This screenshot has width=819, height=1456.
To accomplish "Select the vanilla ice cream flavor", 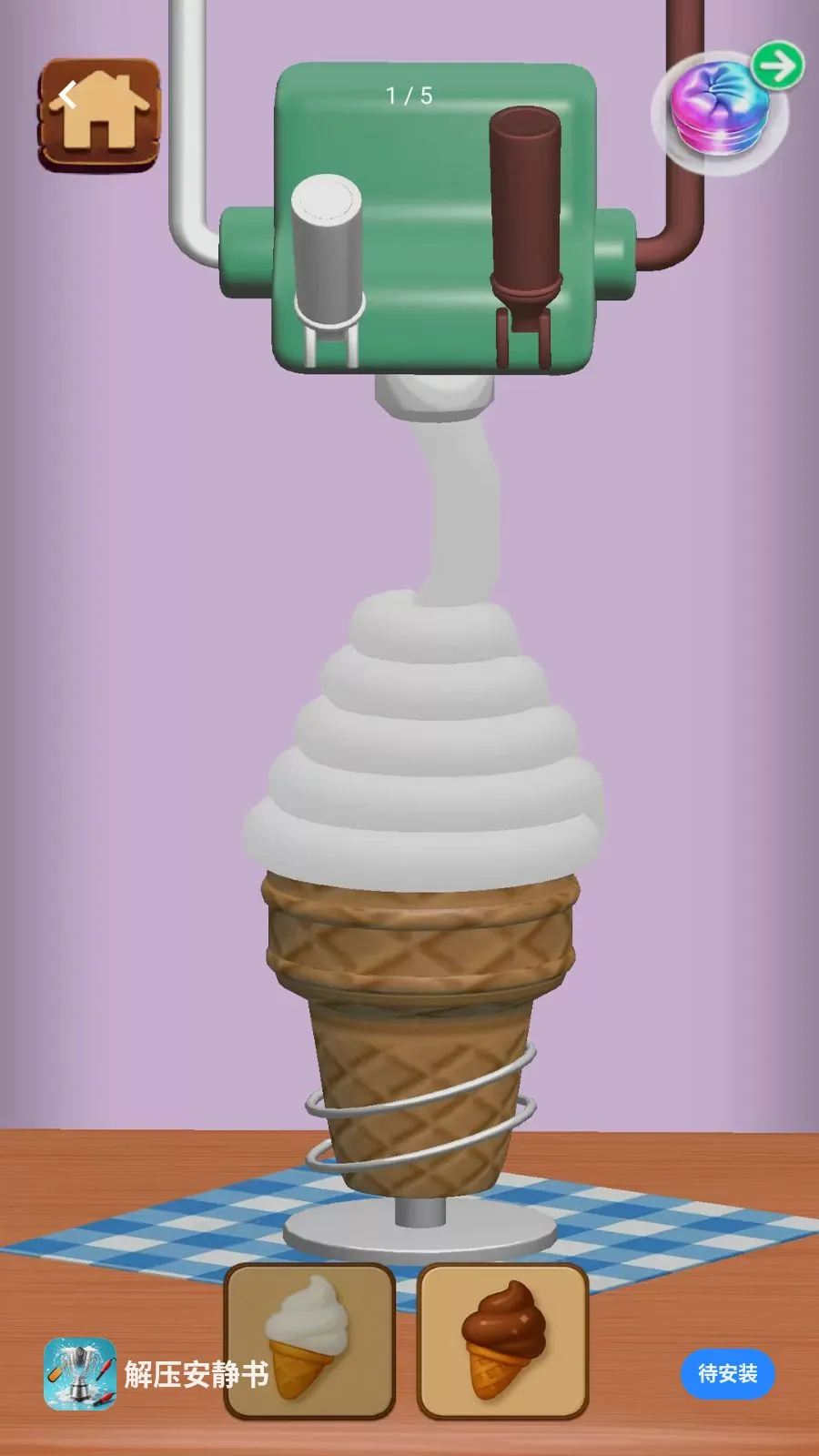I will [309, 1341].
